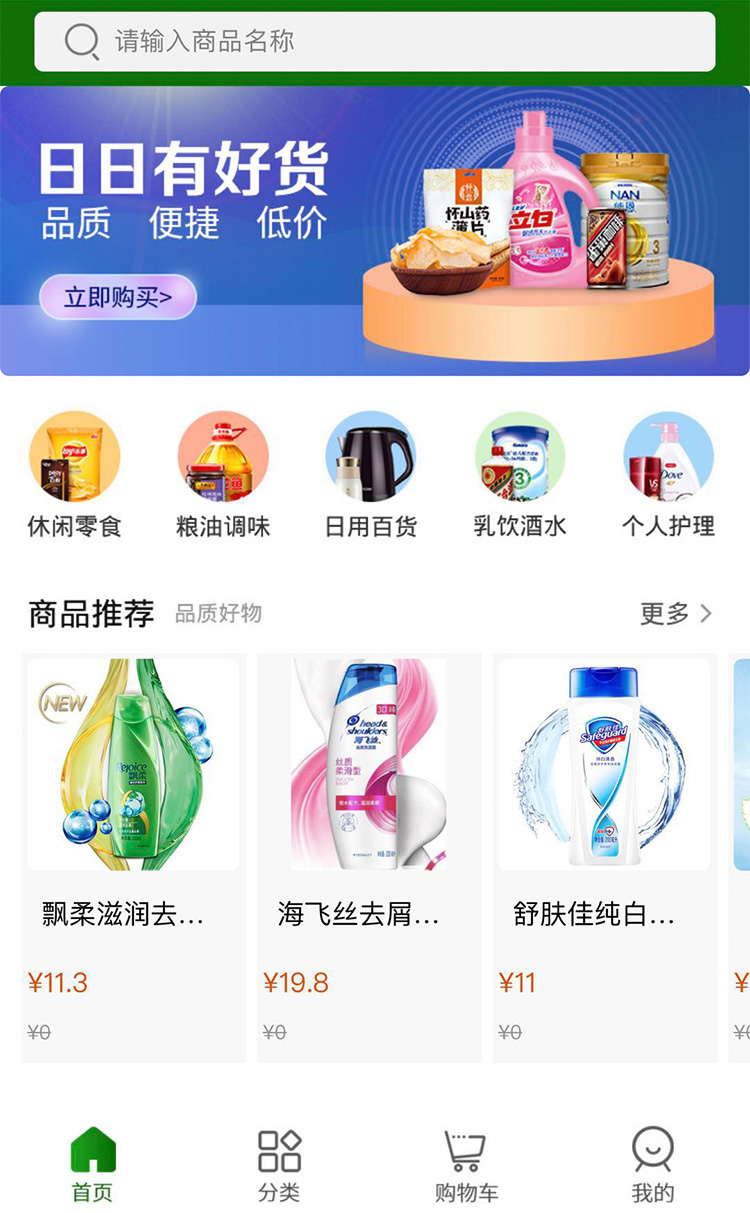Viewport: 750px width, 1213px height.
Task: Open the 海飞丝去屑… product card
Action: click(x=369, y=858)
